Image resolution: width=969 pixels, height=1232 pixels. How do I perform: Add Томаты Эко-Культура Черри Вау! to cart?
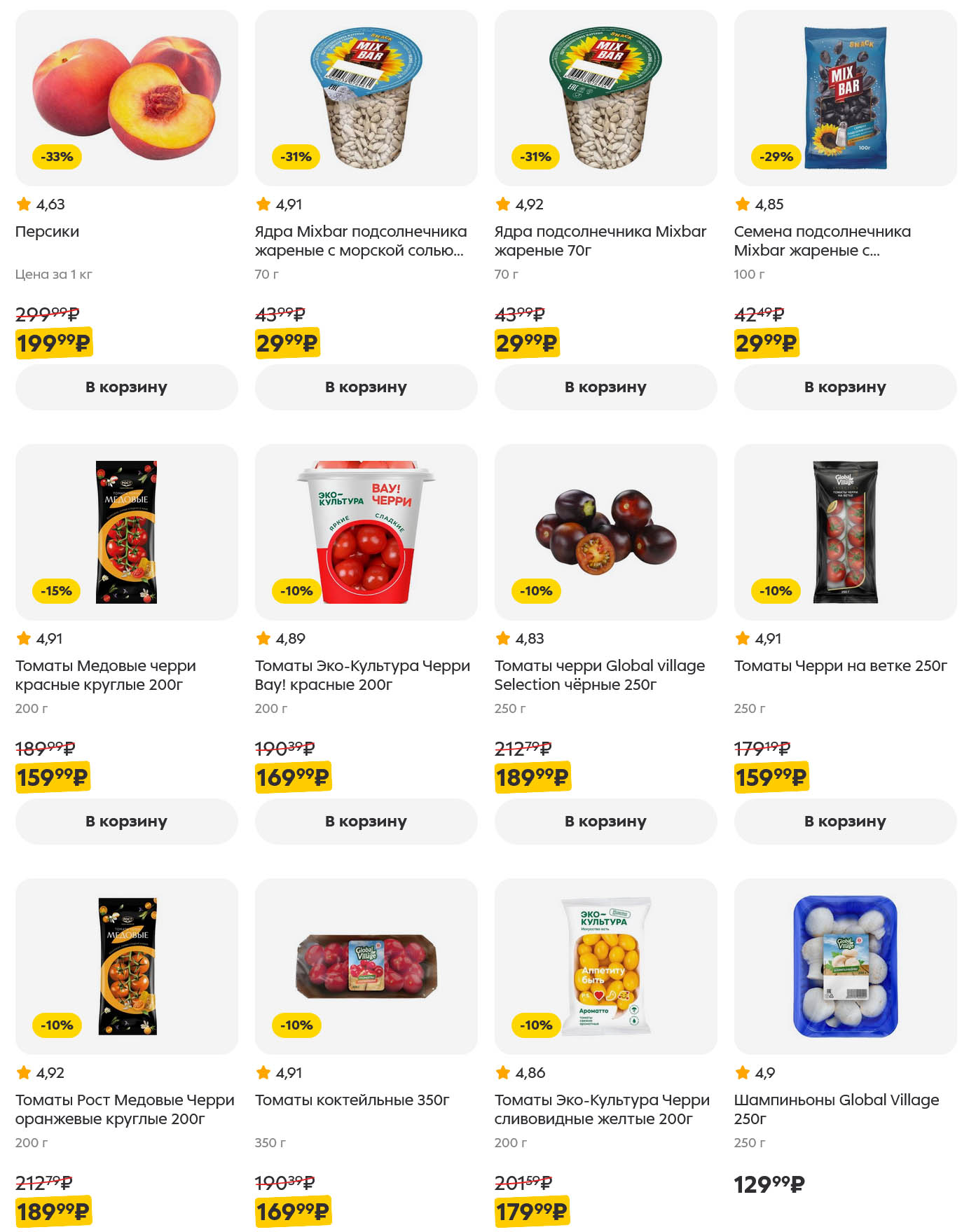[366, 821]
